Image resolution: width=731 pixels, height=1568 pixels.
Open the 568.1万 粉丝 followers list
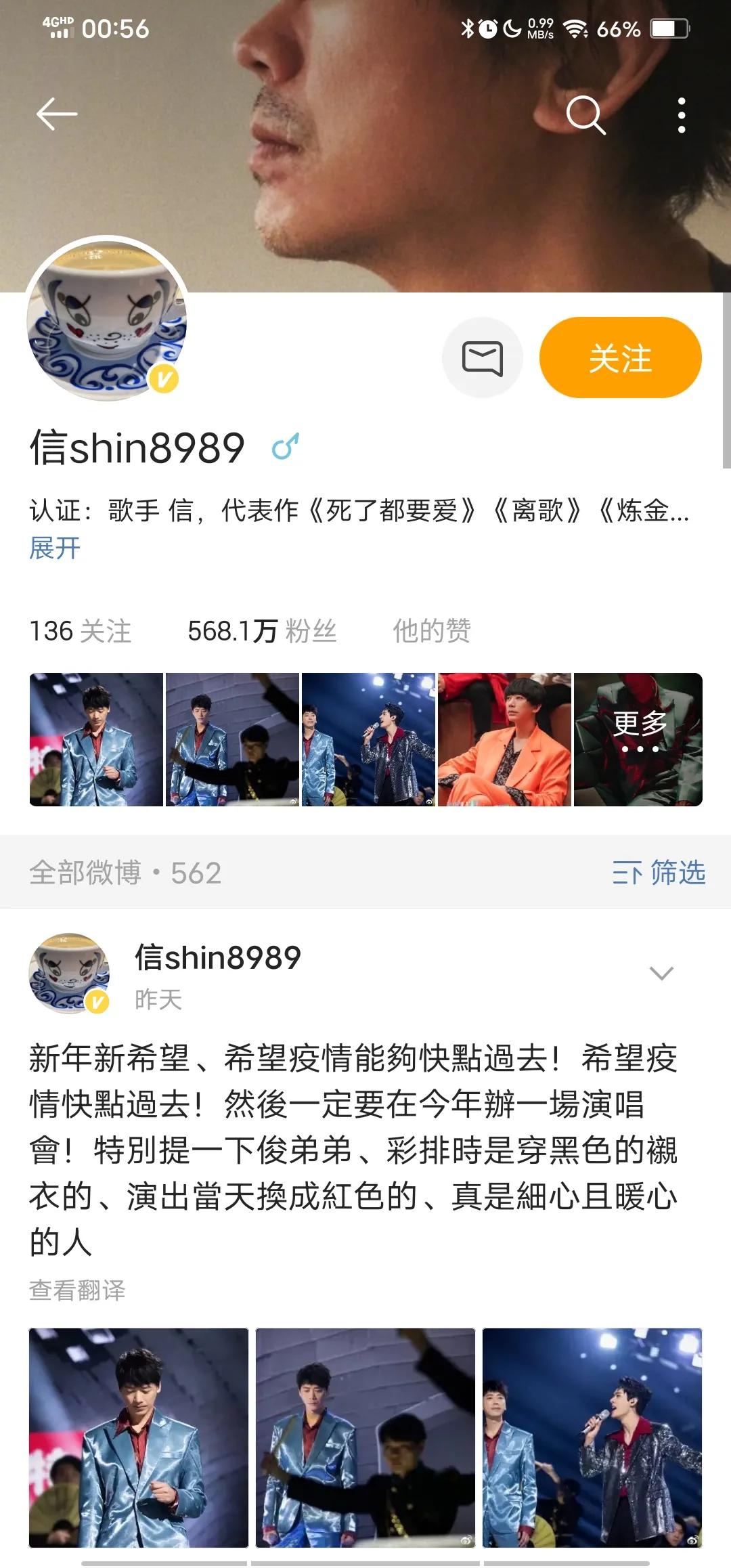click(261, 631)
